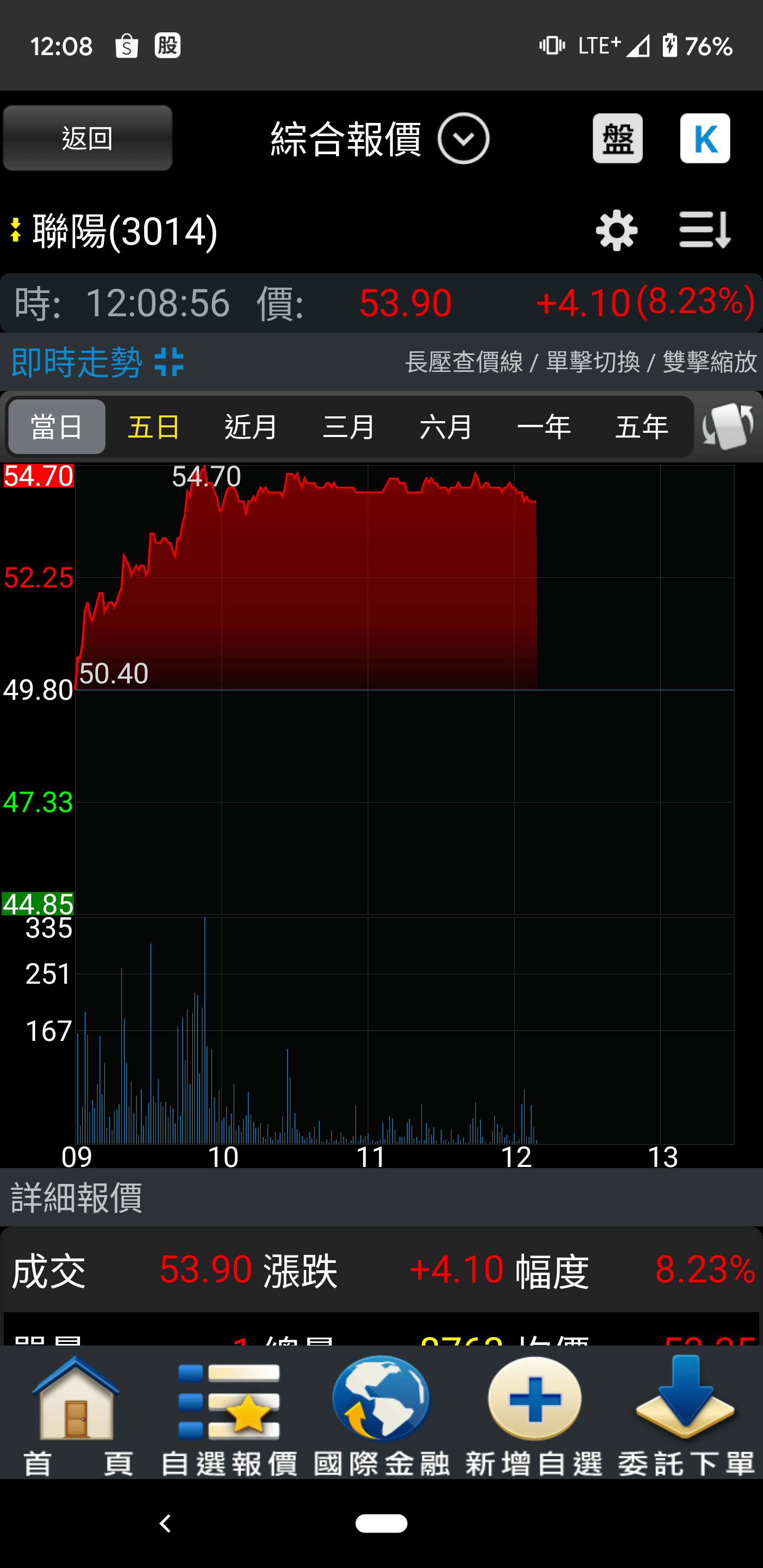Collapse the 即時走勢 chart icon
Screen dimensions: 763x1568
pos(168,362)
